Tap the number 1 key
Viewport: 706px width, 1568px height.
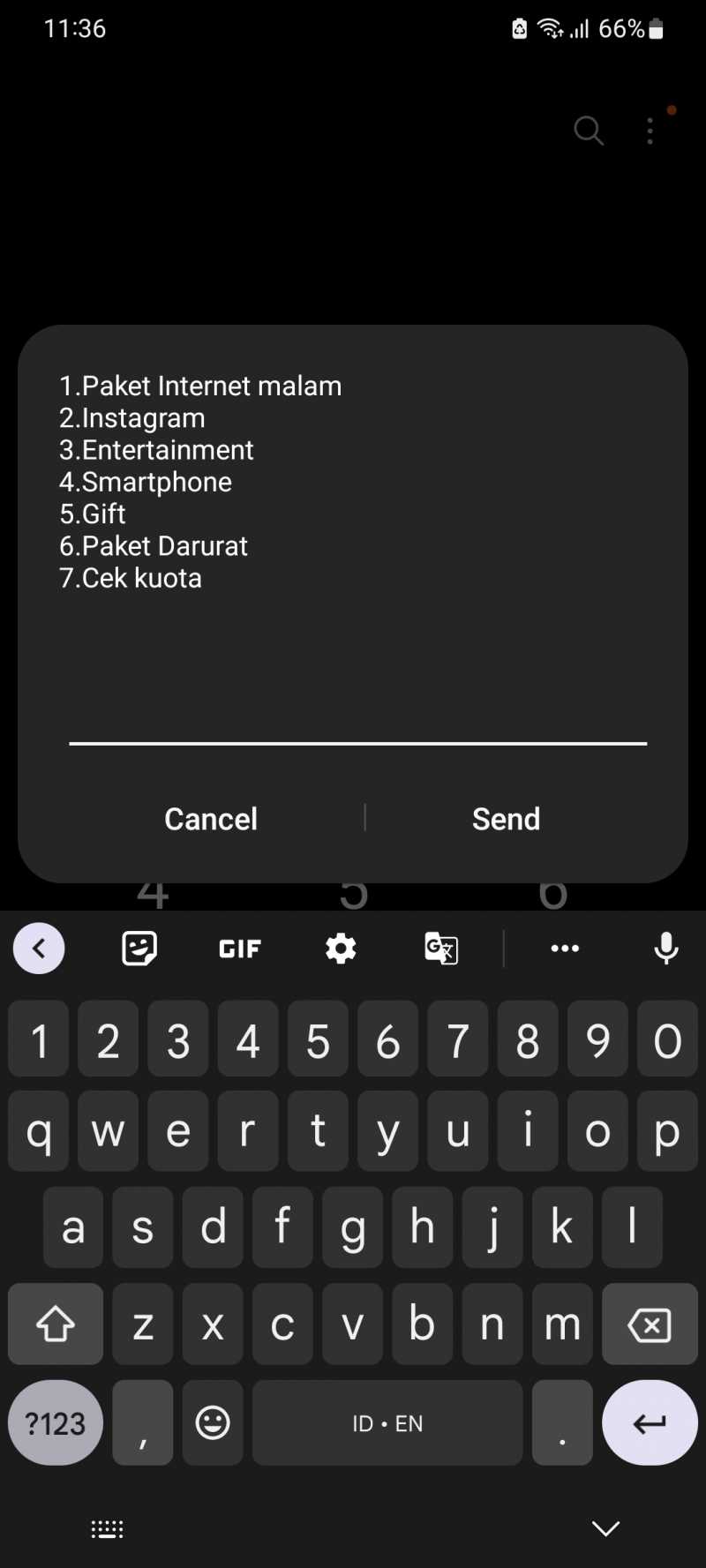pyautogui.click(x=39, y=1039)
